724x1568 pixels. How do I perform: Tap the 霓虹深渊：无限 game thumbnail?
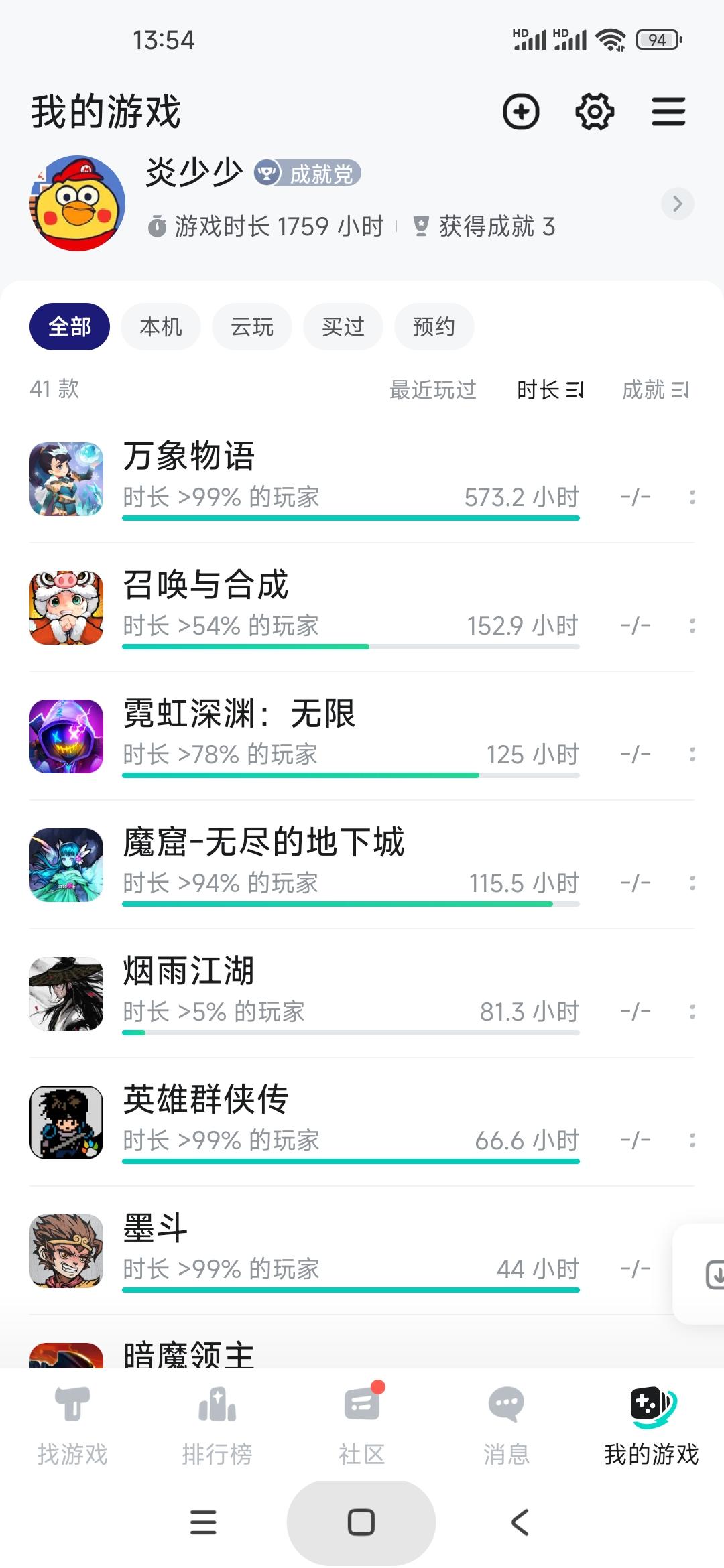(67, 736)
